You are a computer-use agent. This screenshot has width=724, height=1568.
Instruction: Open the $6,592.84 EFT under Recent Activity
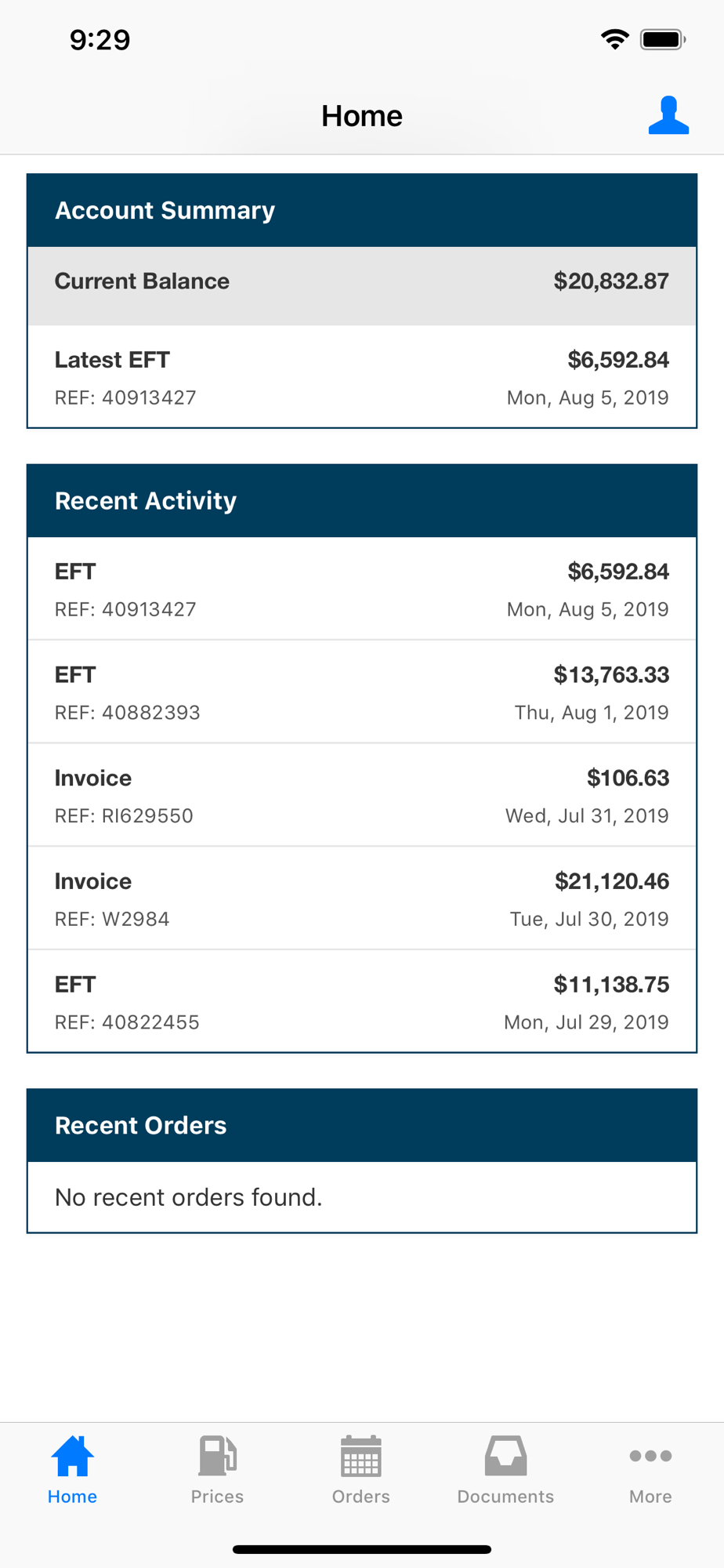pos(362,589)
